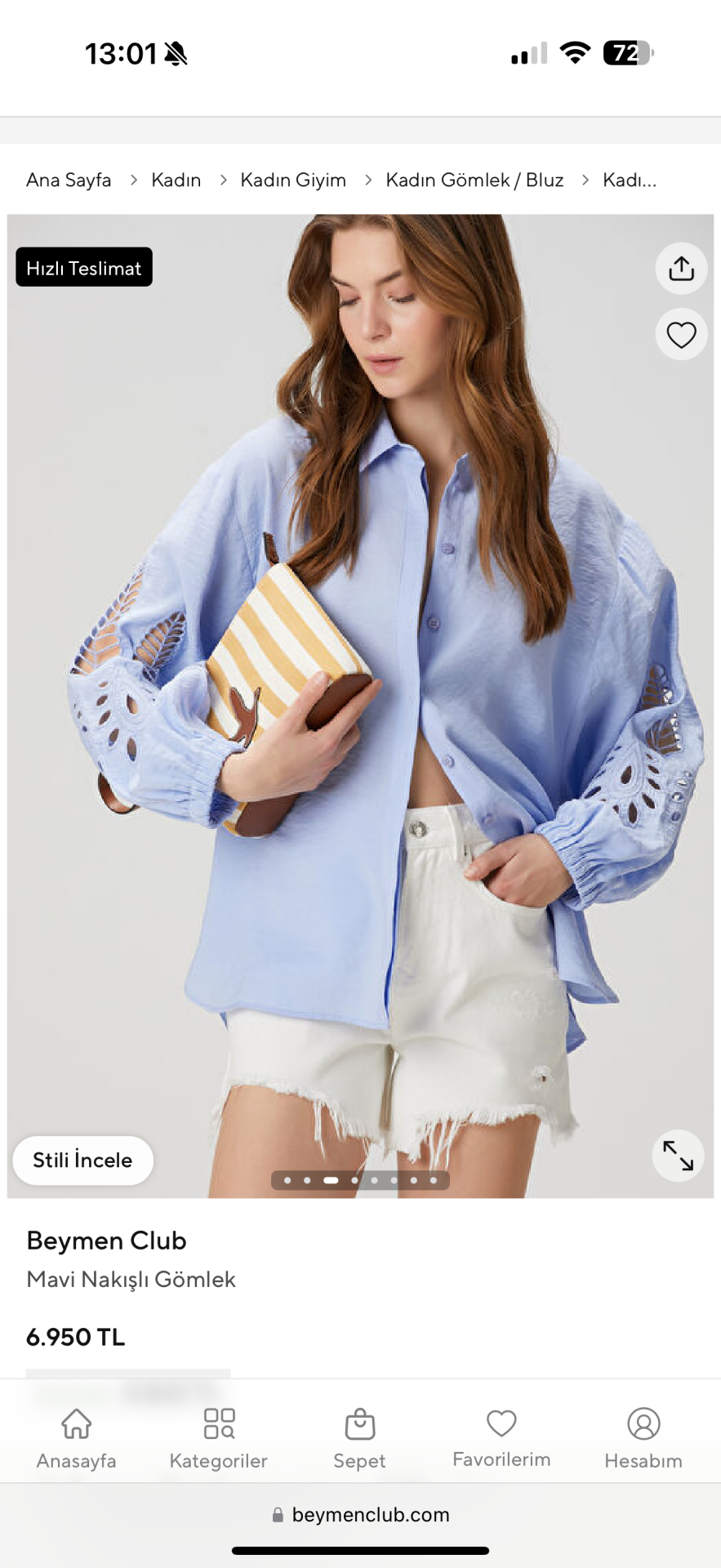This screenshot has width=721, height=1568.
Task: Tap the Stili İncele button
Action: click(82, 1160)
